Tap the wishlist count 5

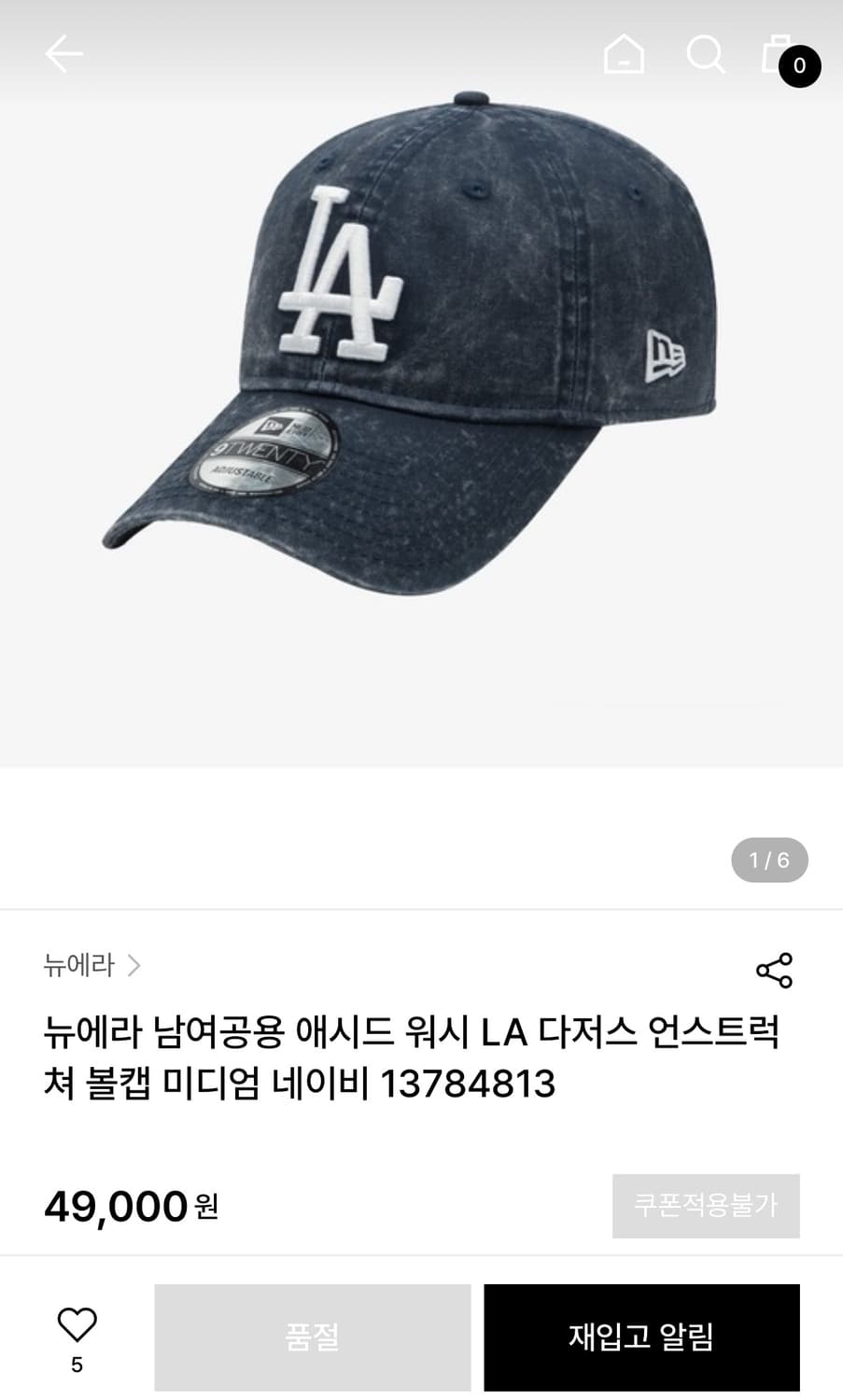[78, 1365]
